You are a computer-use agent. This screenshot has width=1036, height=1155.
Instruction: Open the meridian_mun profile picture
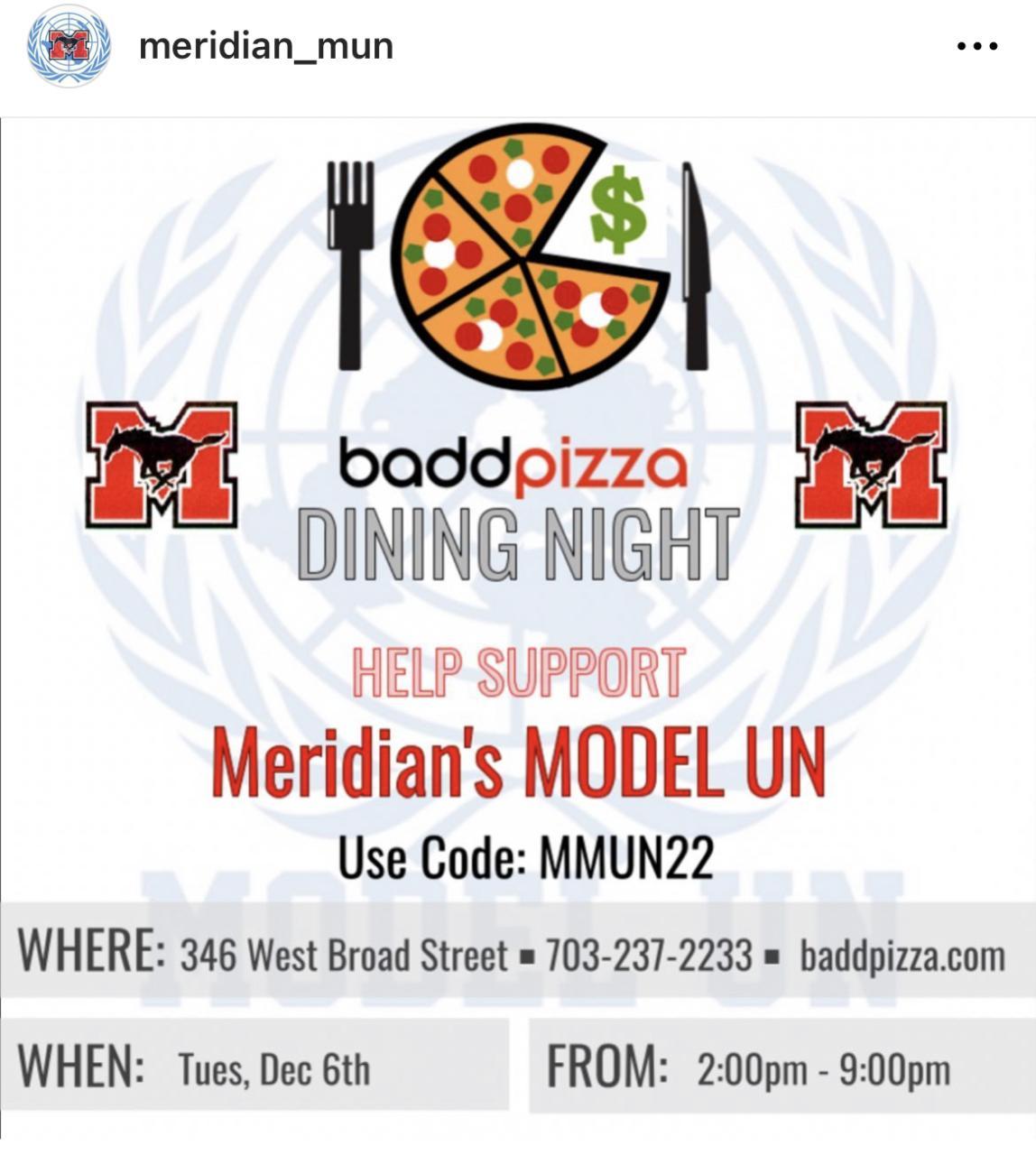69,46
